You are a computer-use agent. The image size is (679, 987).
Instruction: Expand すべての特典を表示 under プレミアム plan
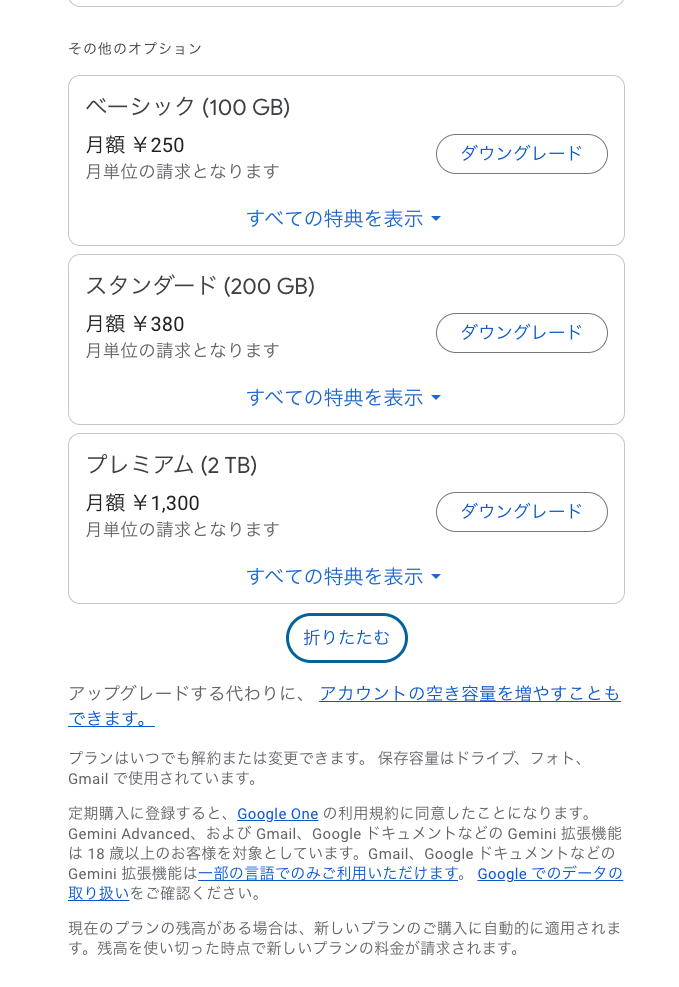[344, 576]
